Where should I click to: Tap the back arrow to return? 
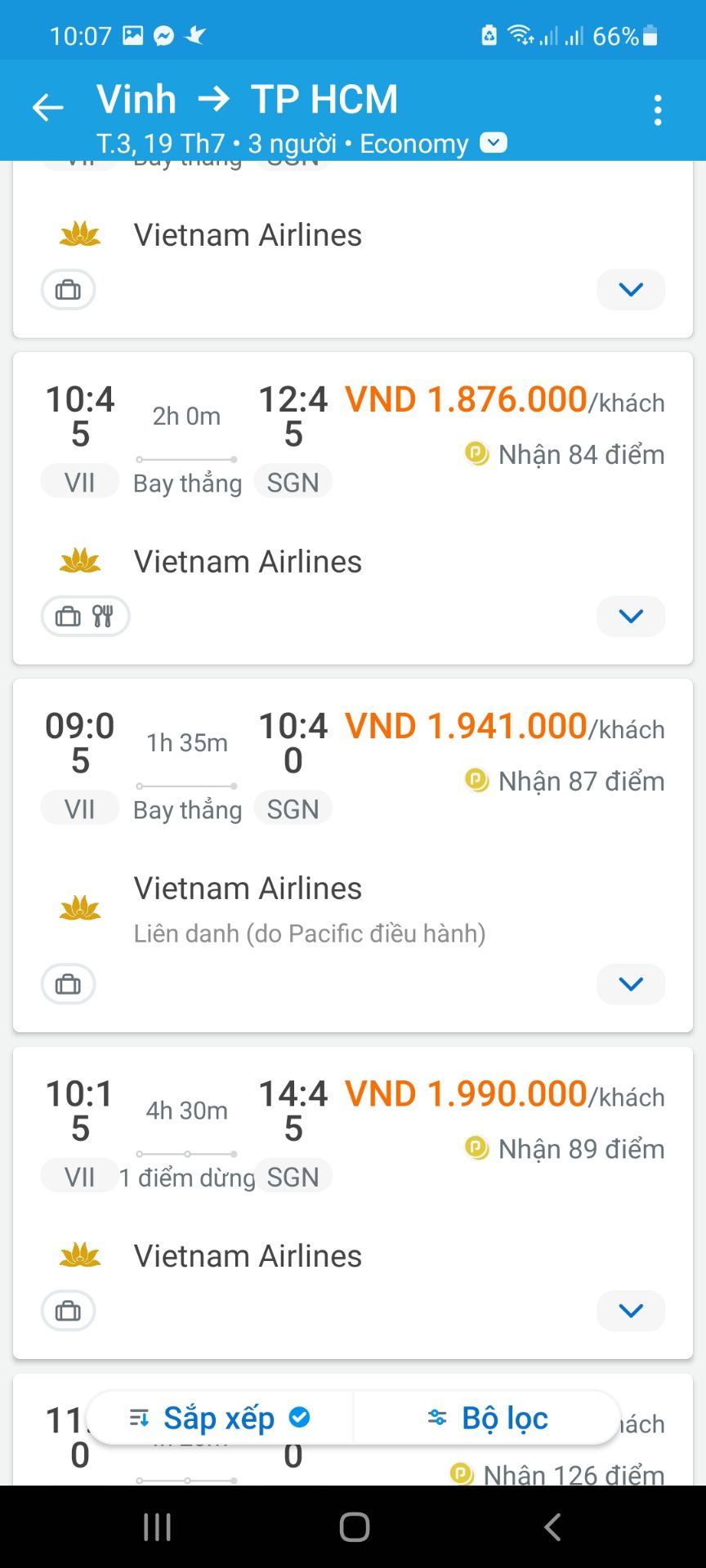pyautogui.click(x=47, y=107)
